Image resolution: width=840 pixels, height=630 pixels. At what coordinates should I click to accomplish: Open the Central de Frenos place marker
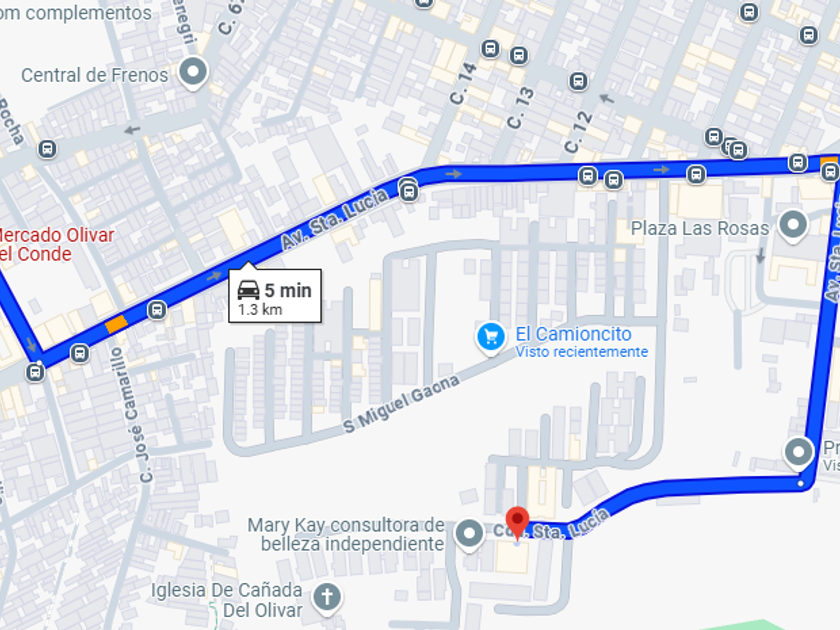(193, 72)
